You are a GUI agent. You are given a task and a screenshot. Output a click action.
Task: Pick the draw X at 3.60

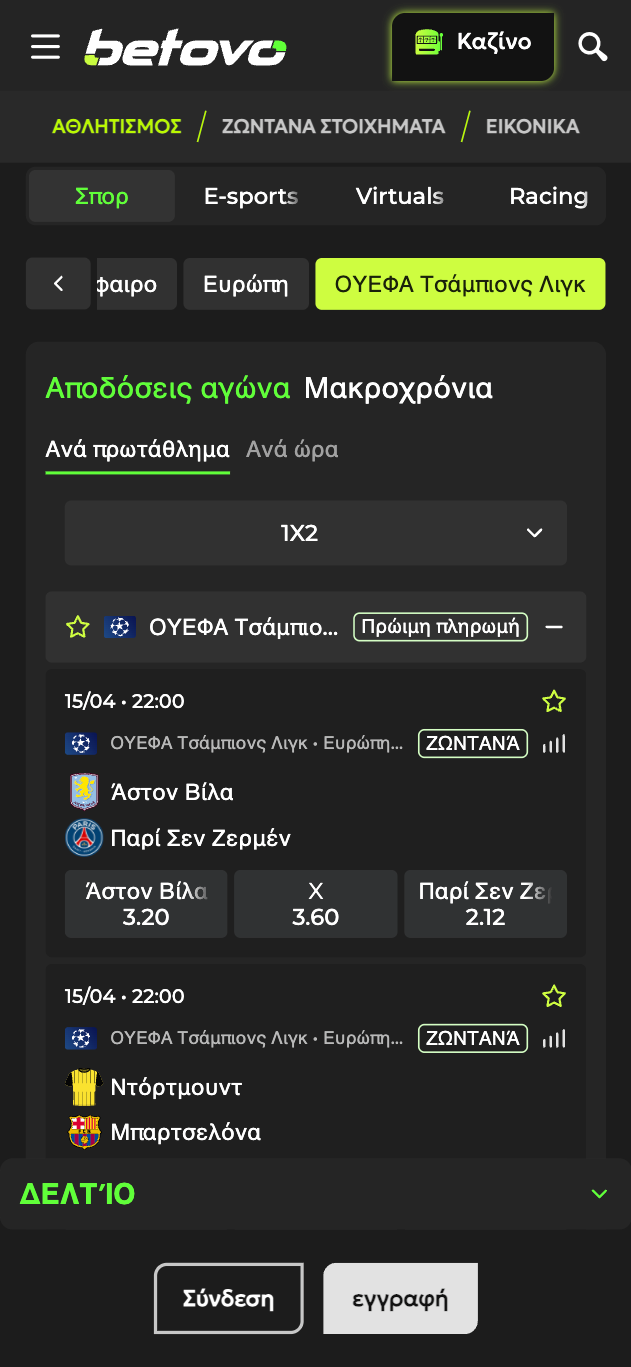316,904
